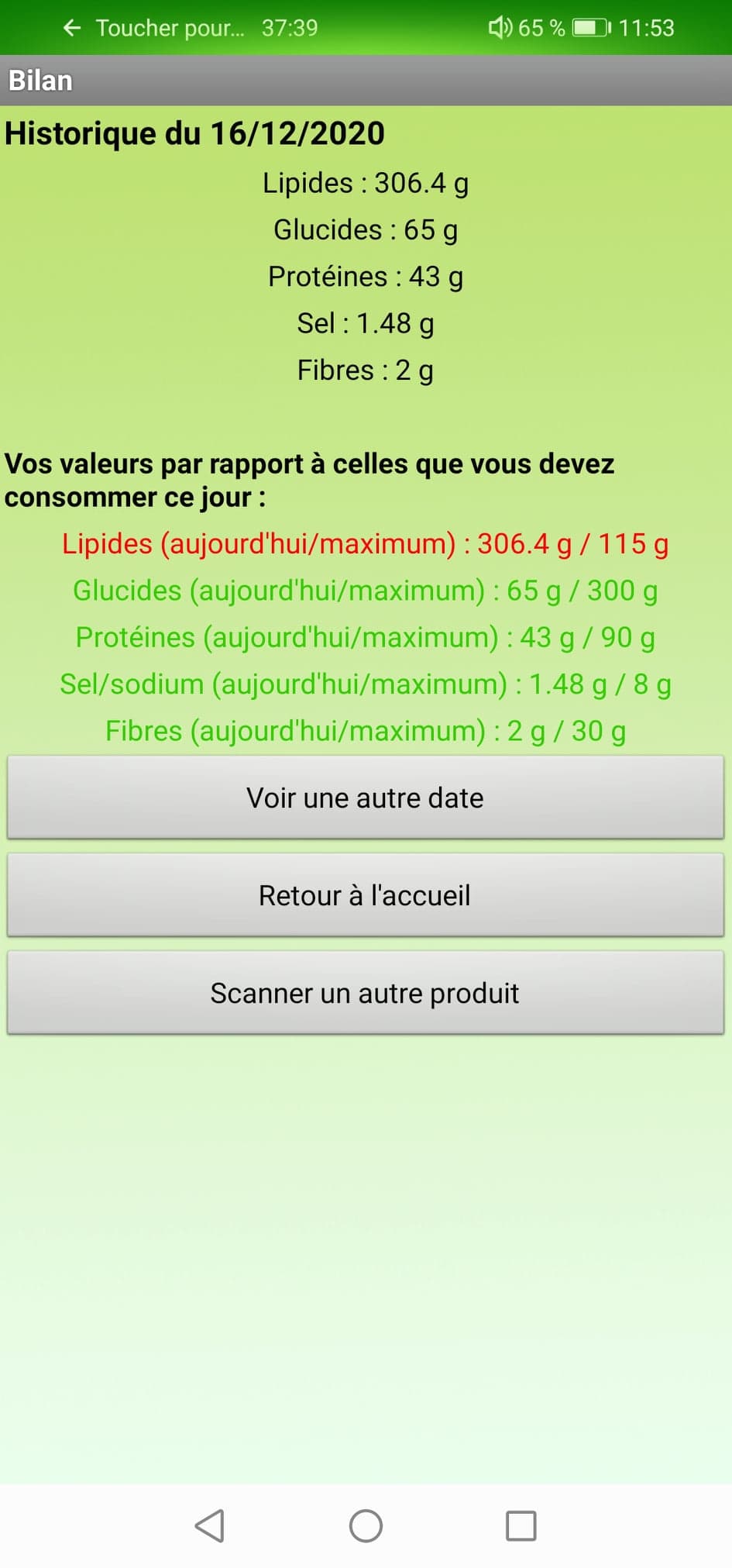Return home via Retour à l'accueil
The width and height of the screenshot is (732, 1568).
tap(366, 895)
